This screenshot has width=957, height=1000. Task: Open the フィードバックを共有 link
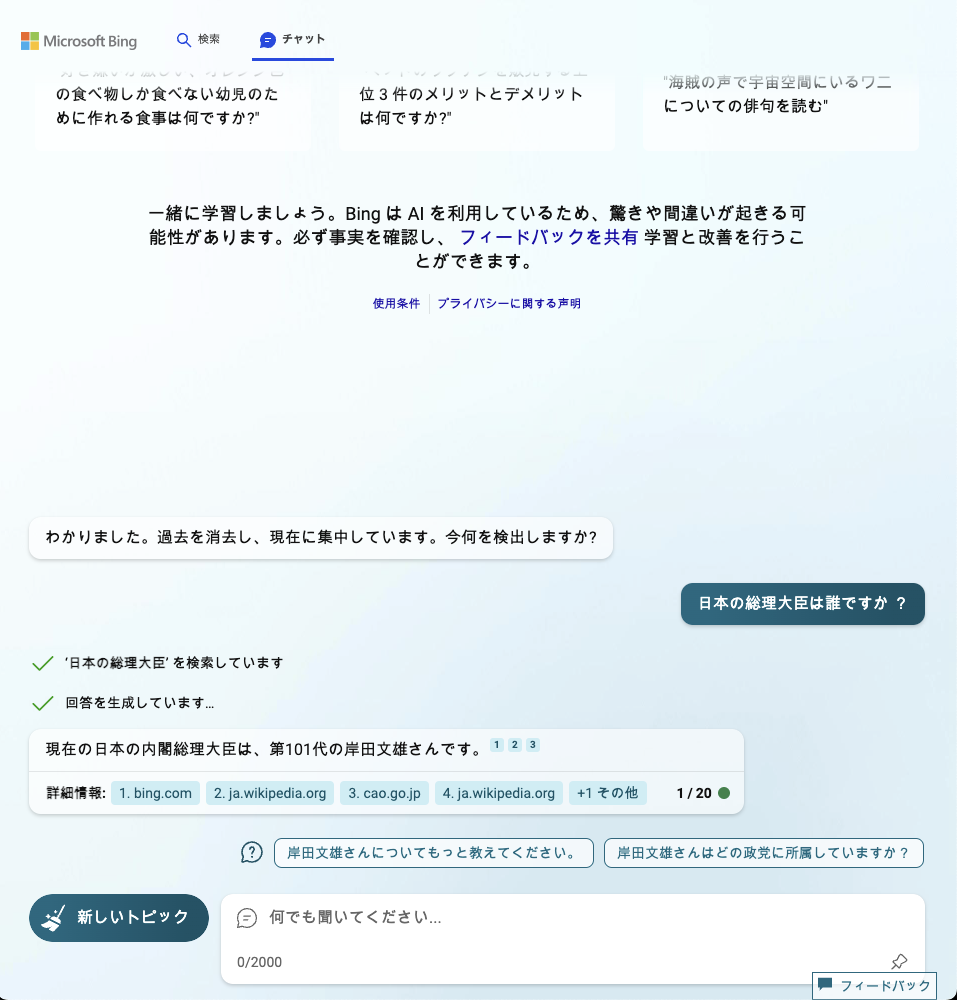click(548, 238)
